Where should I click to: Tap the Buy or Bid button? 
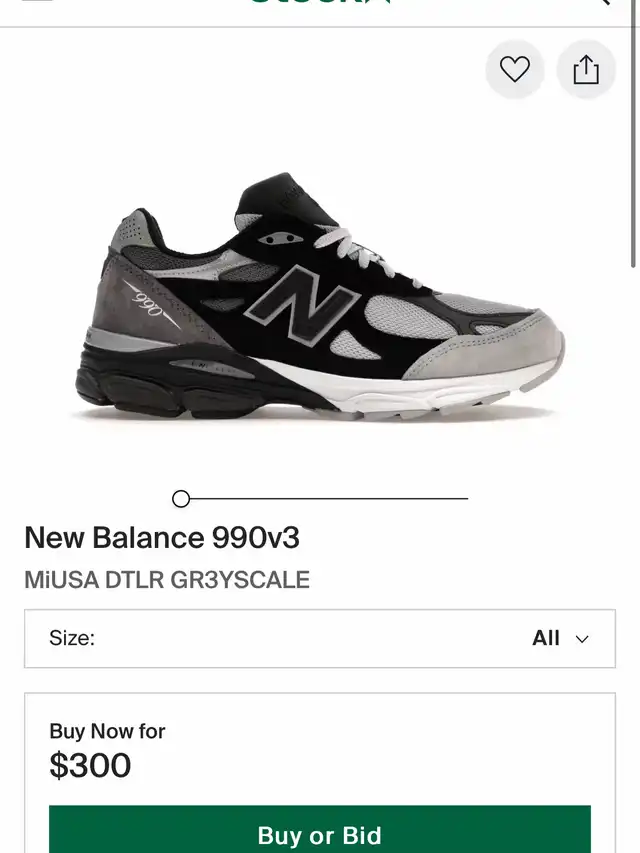[x=320, y=832]
